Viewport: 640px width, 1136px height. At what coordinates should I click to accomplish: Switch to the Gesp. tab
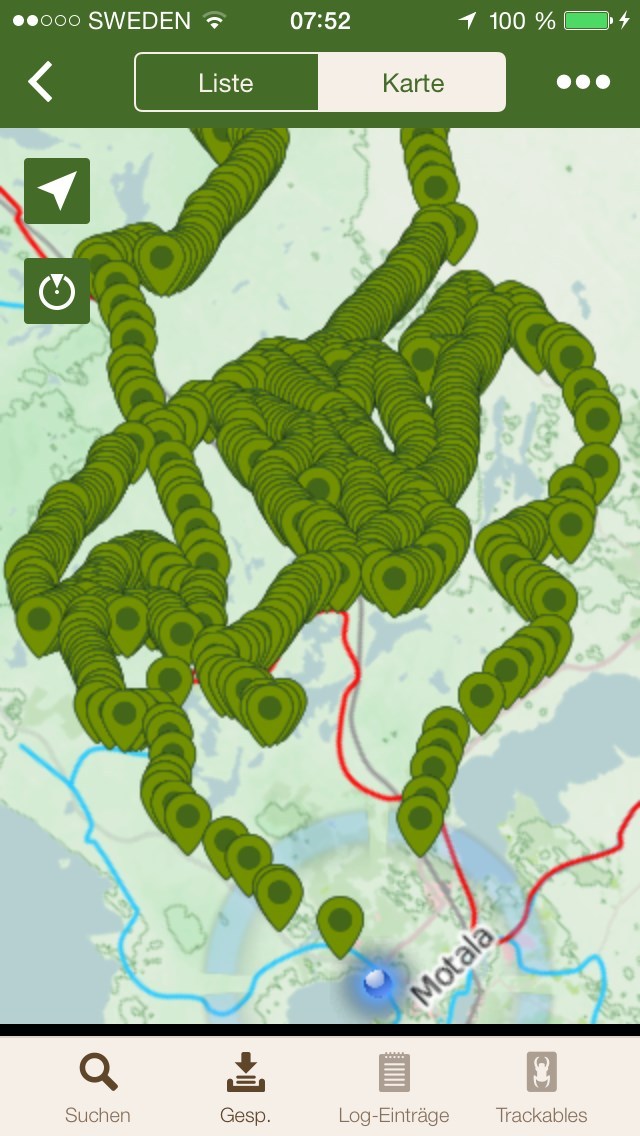245,1088
